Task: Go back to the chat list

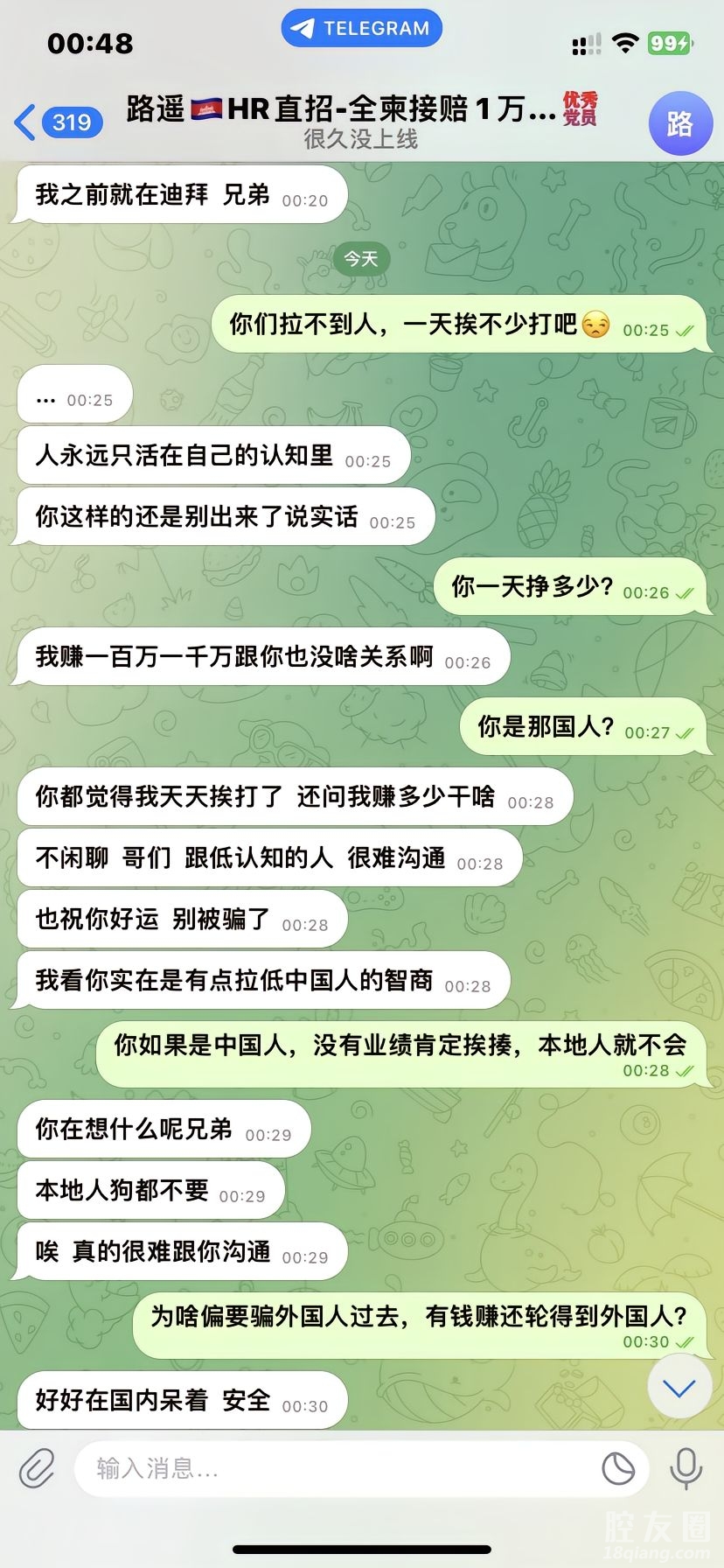Action: [x=56, y=122]
